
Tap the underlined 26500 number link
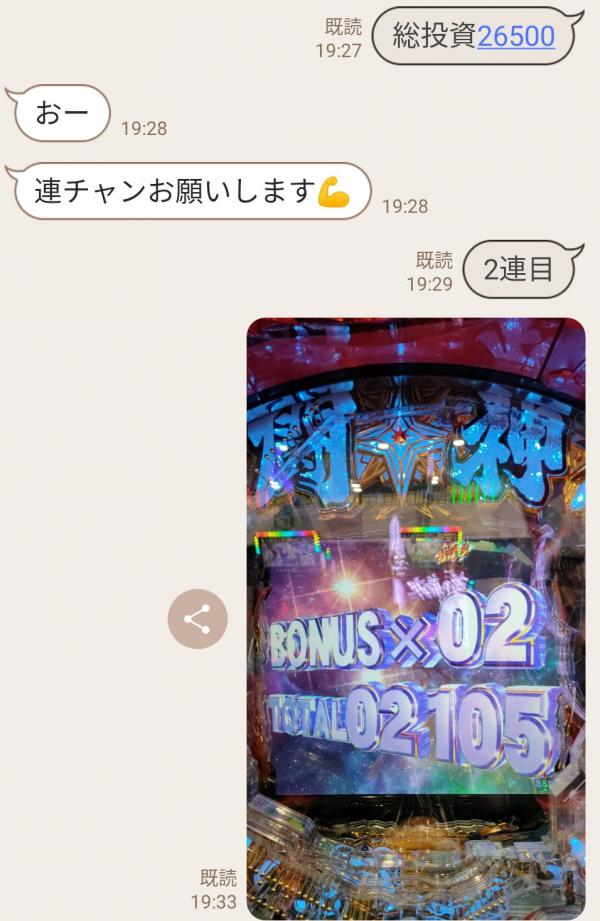tap(516, 36)
